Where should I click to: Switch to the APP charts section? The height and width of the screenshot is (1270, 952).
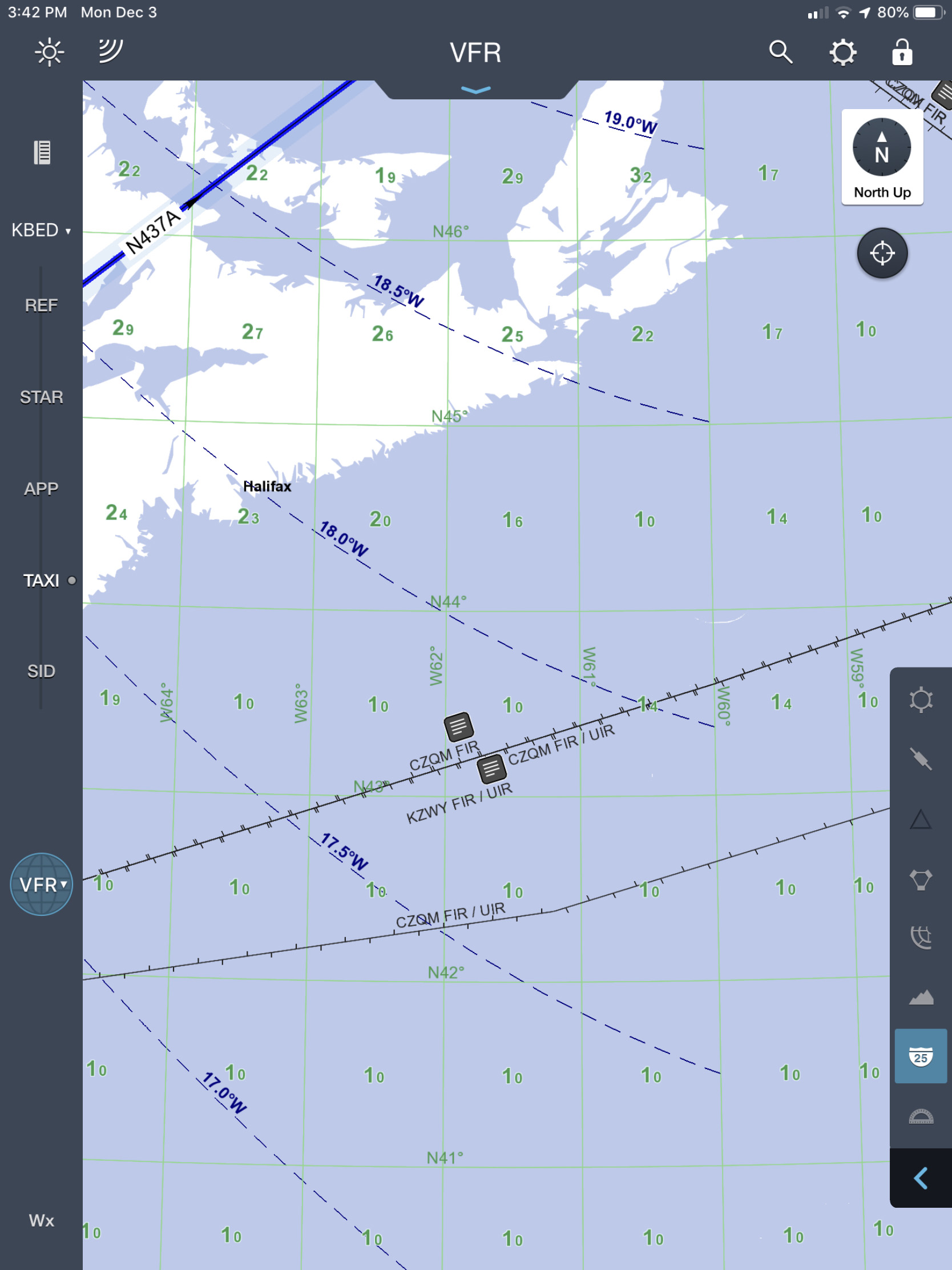(41, 489)
